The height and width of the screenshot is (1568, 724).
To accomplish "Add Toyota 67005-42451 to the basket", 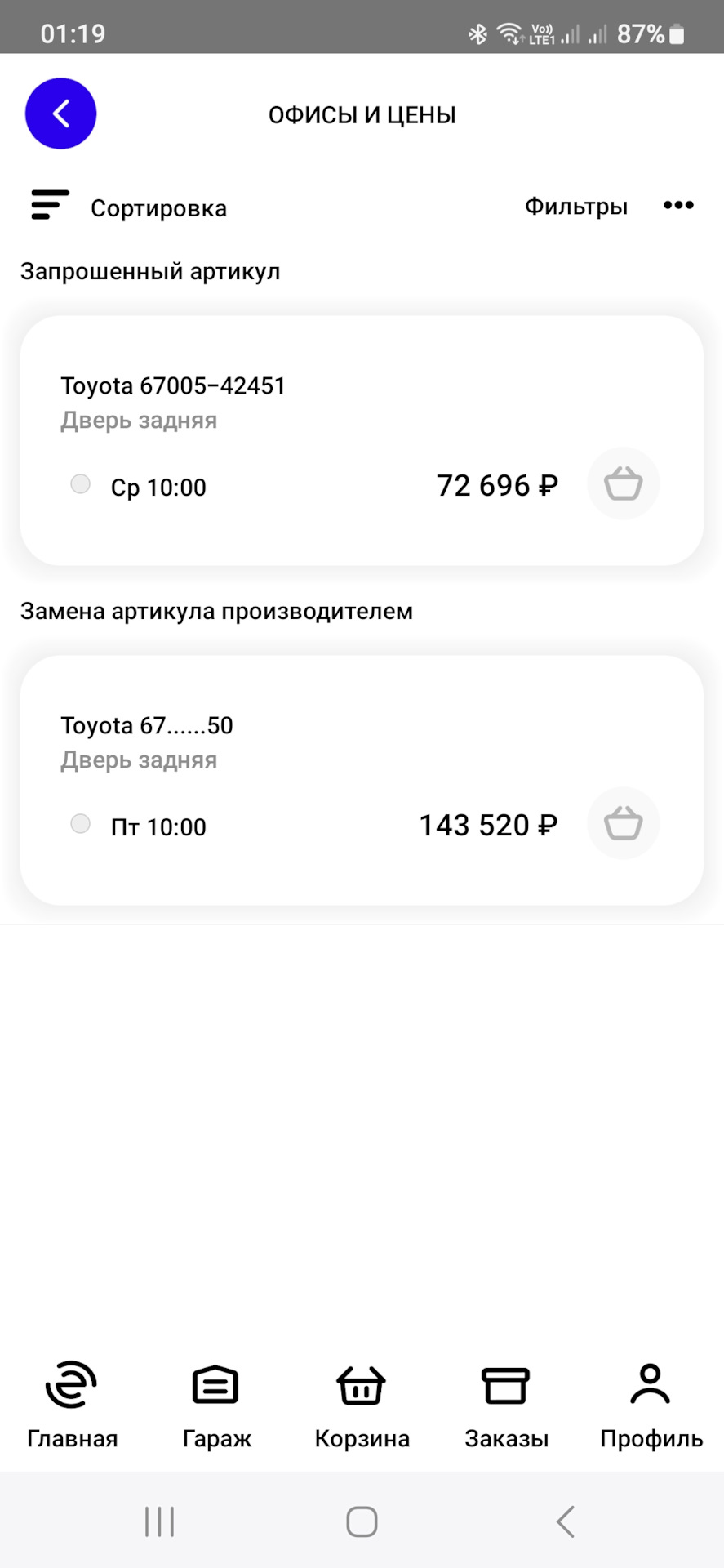I will [x=623, y=483].
